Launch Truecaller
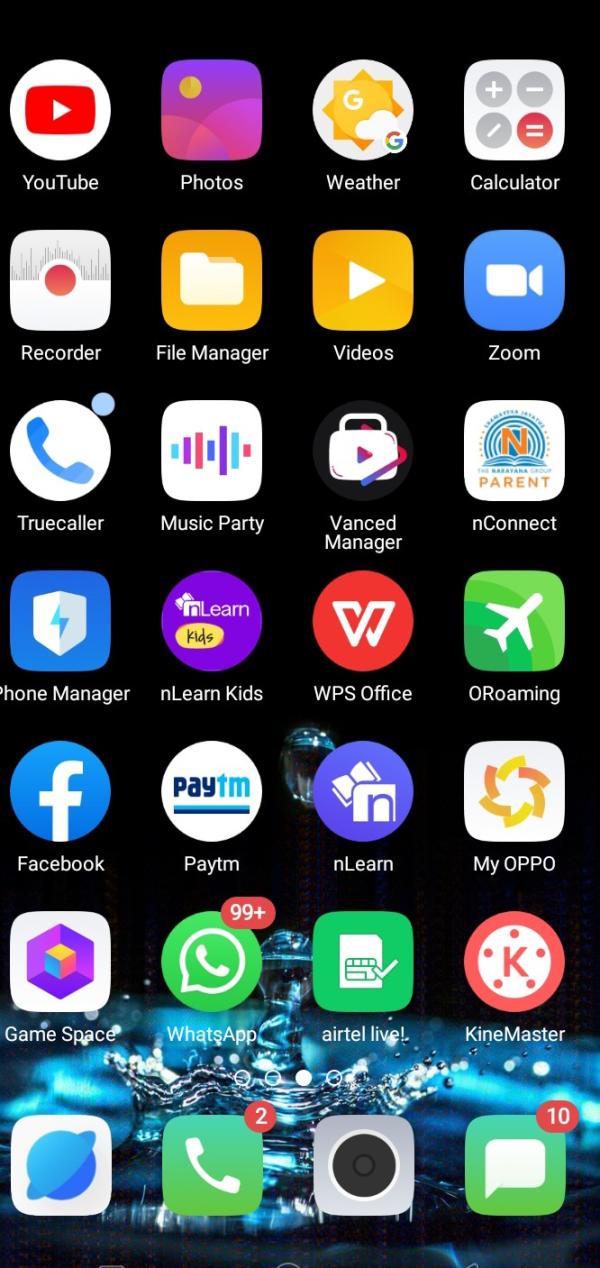Viewport: 600px width, 1268px height. tap(60, 451)
